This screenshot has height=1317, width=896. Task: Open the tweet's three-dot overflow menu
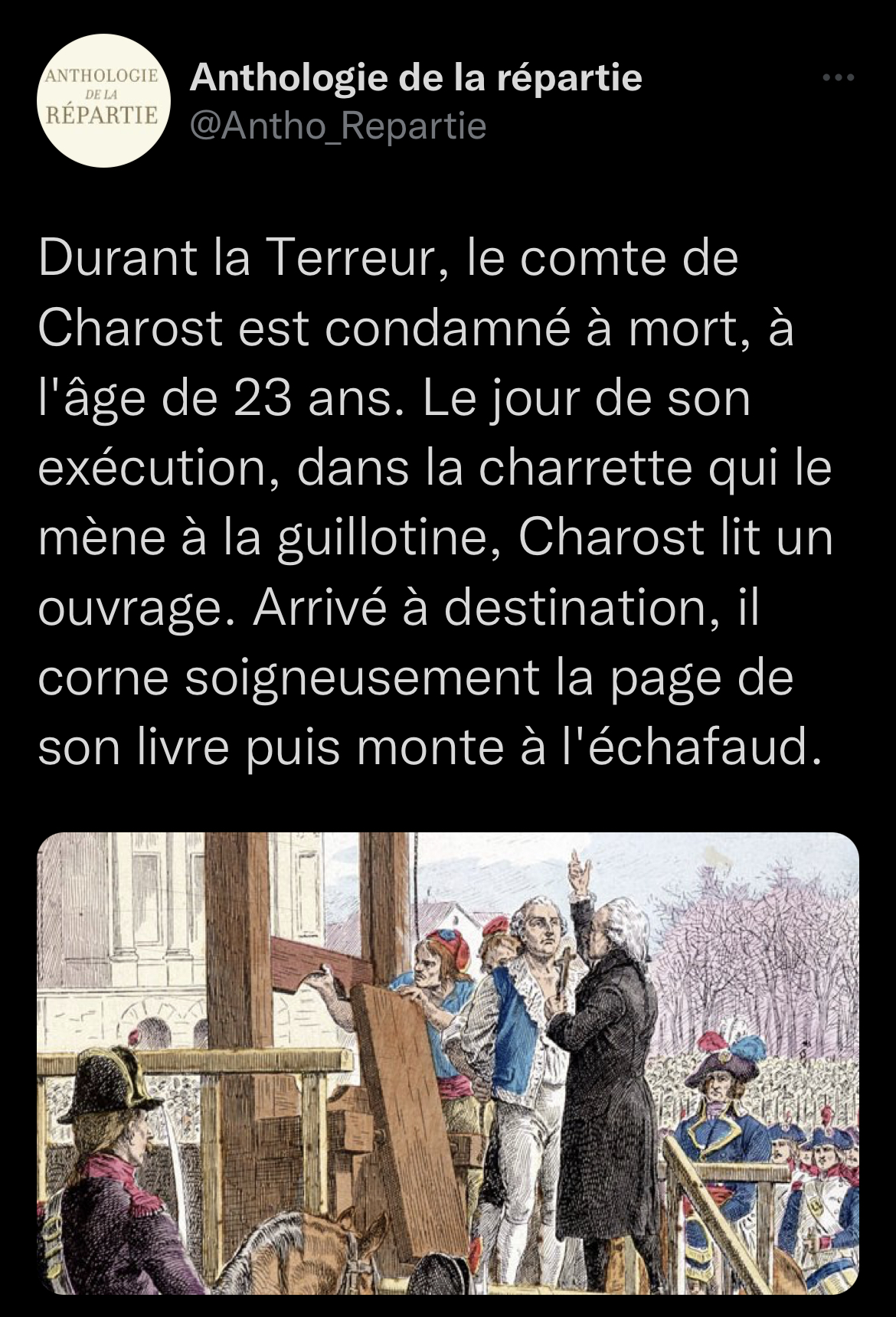pyautogui.click(x=837, y=77)
